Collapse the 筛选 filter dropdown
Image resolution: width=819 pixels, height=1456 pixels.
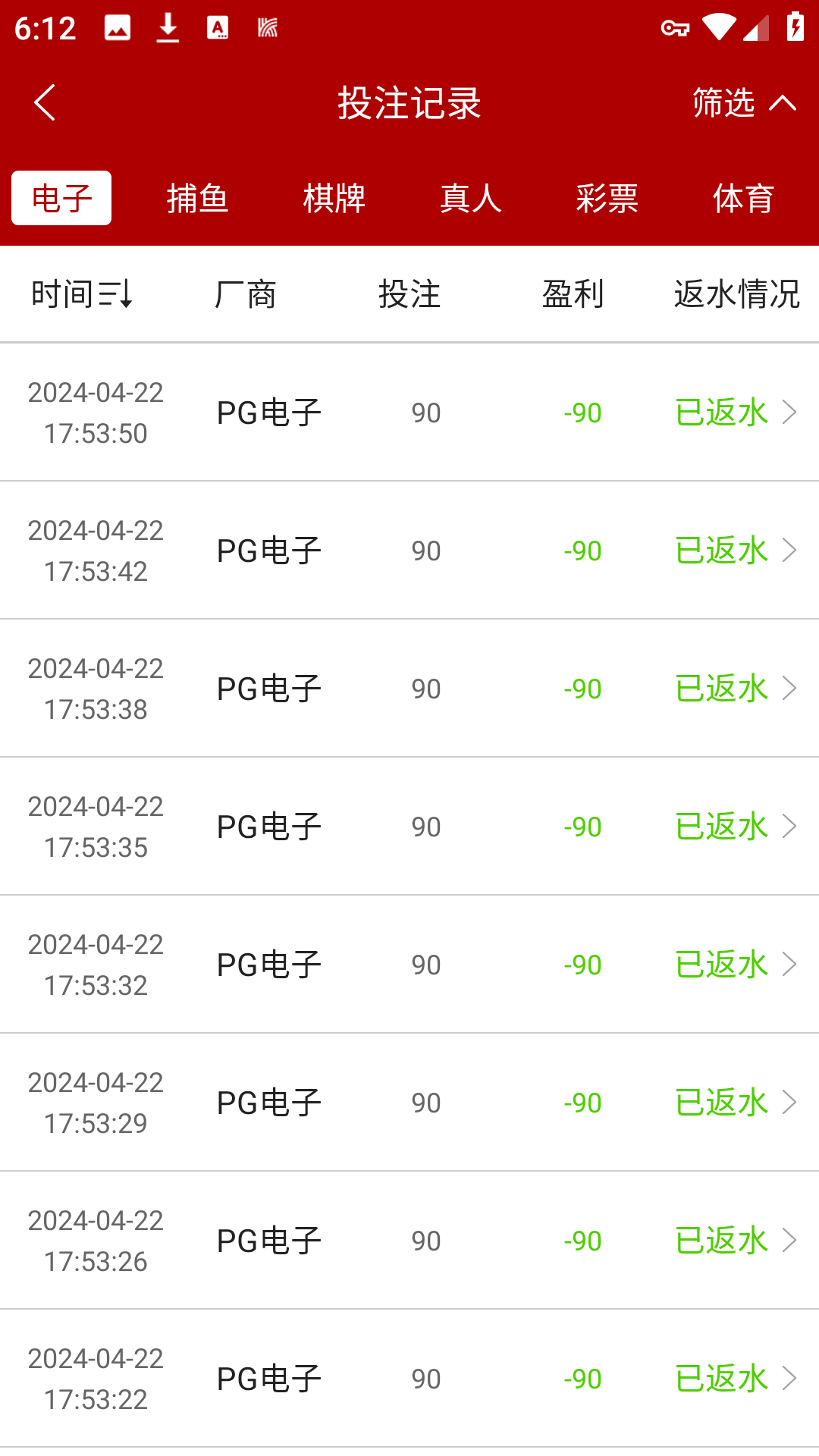coord(744,102)
